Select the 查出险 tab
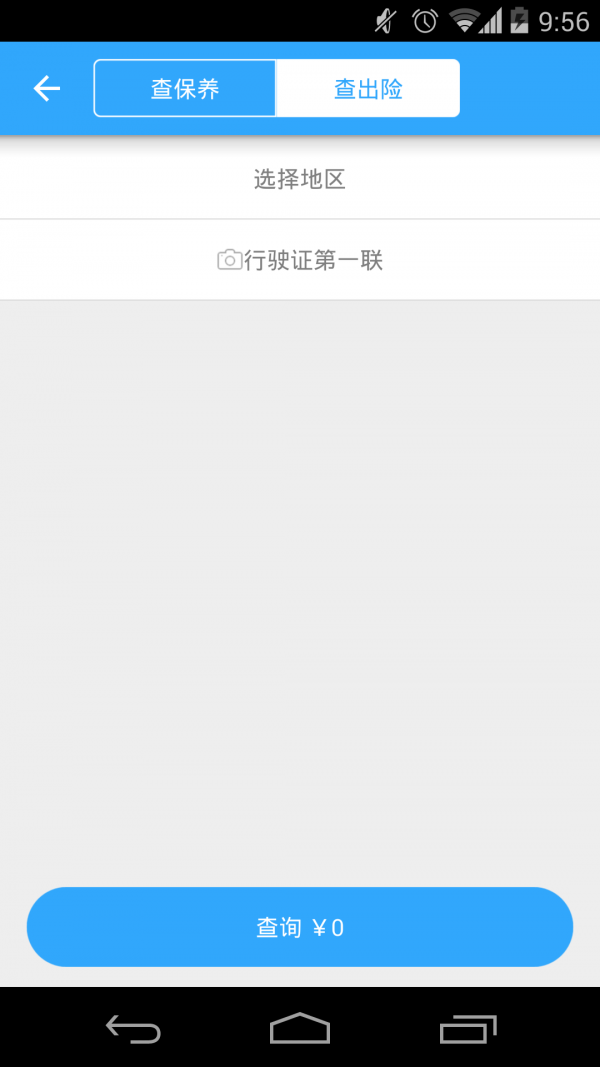 point(367,88)
